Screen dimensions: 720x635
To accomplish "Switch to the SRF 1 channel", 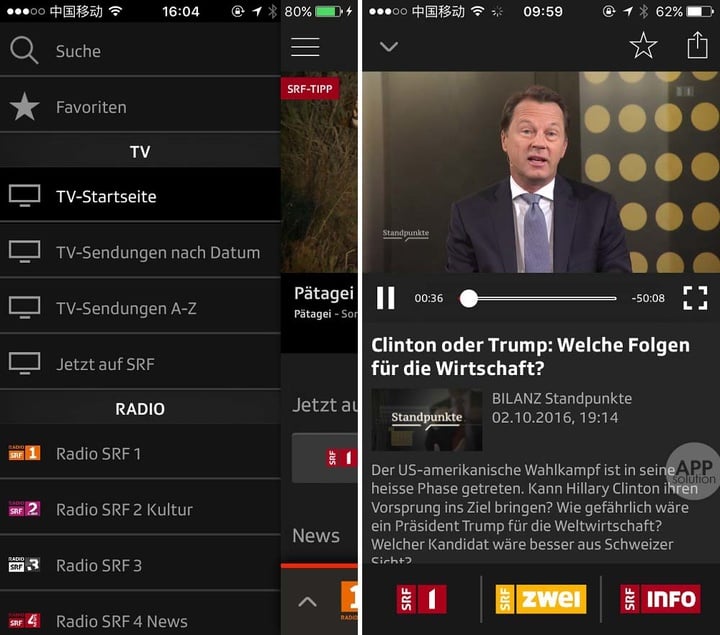I will coord(421,599).
